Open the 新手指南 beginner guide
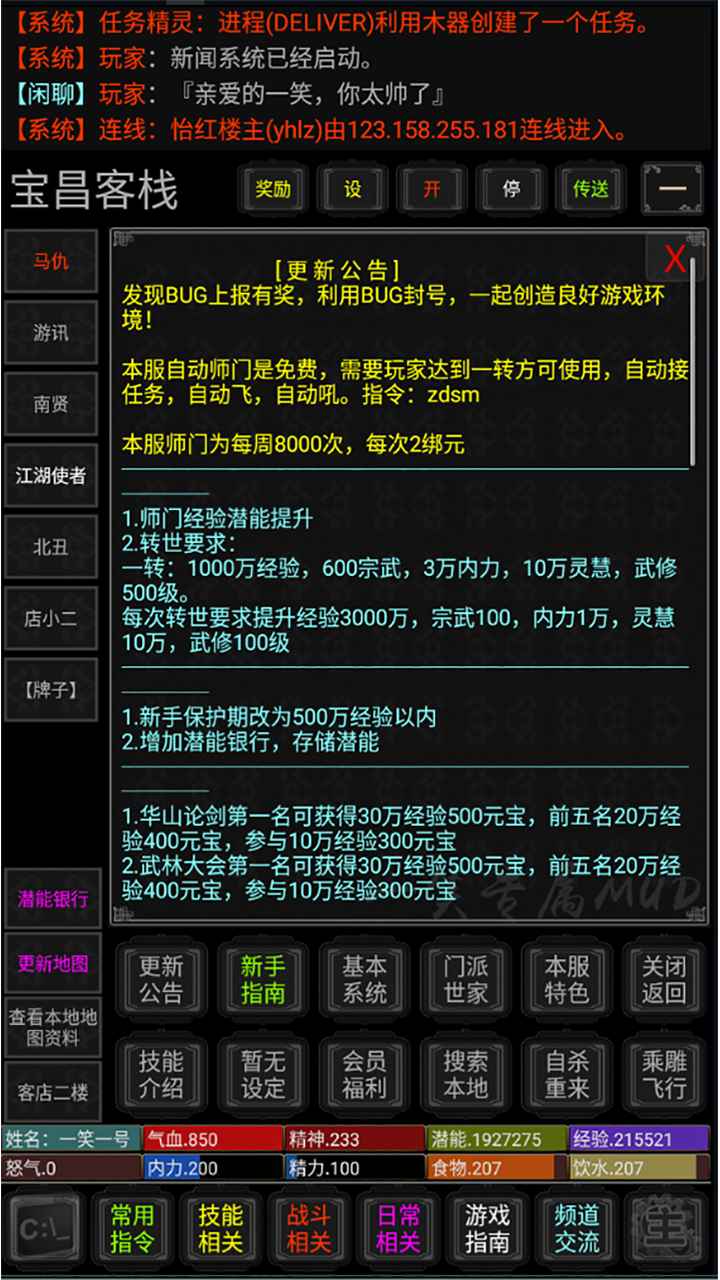 click(x=263, y=980)
